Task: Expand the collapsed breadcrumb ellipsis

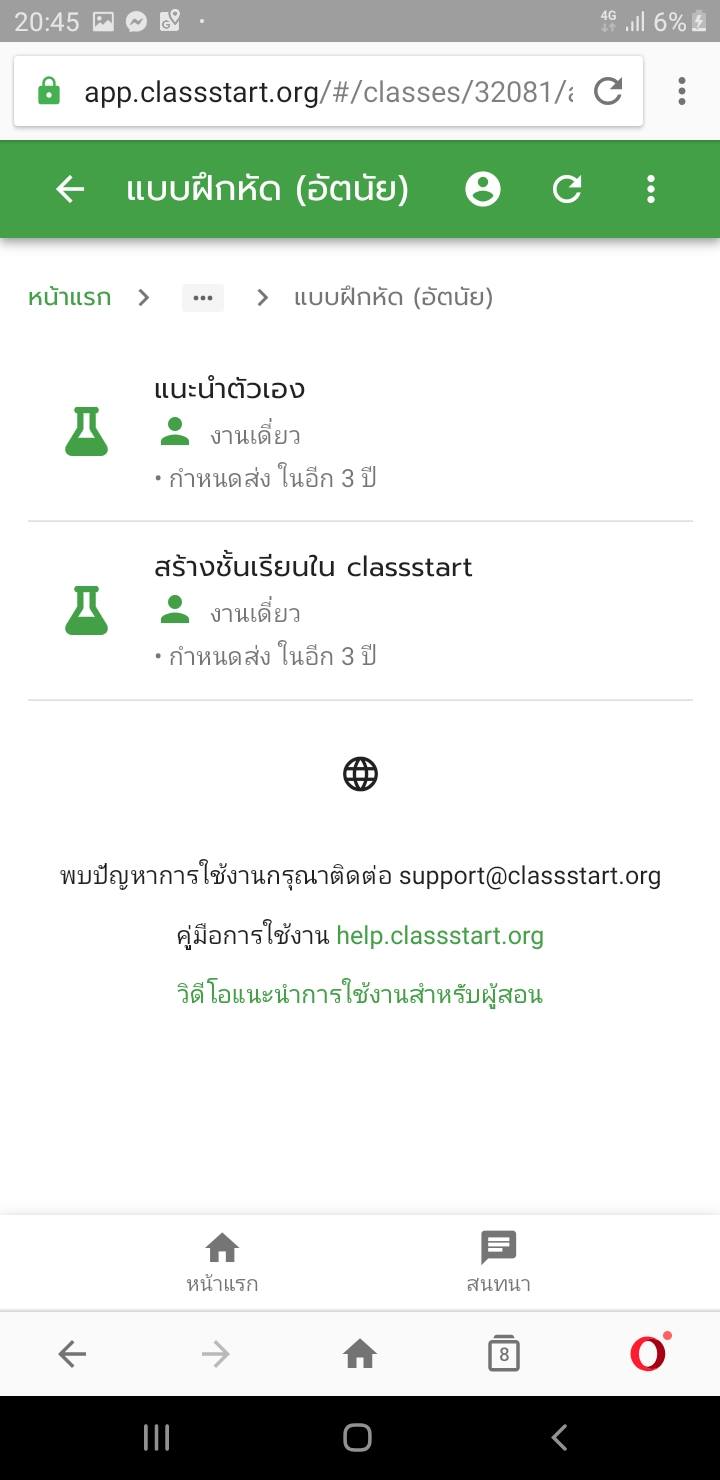Action: (203, 298)
